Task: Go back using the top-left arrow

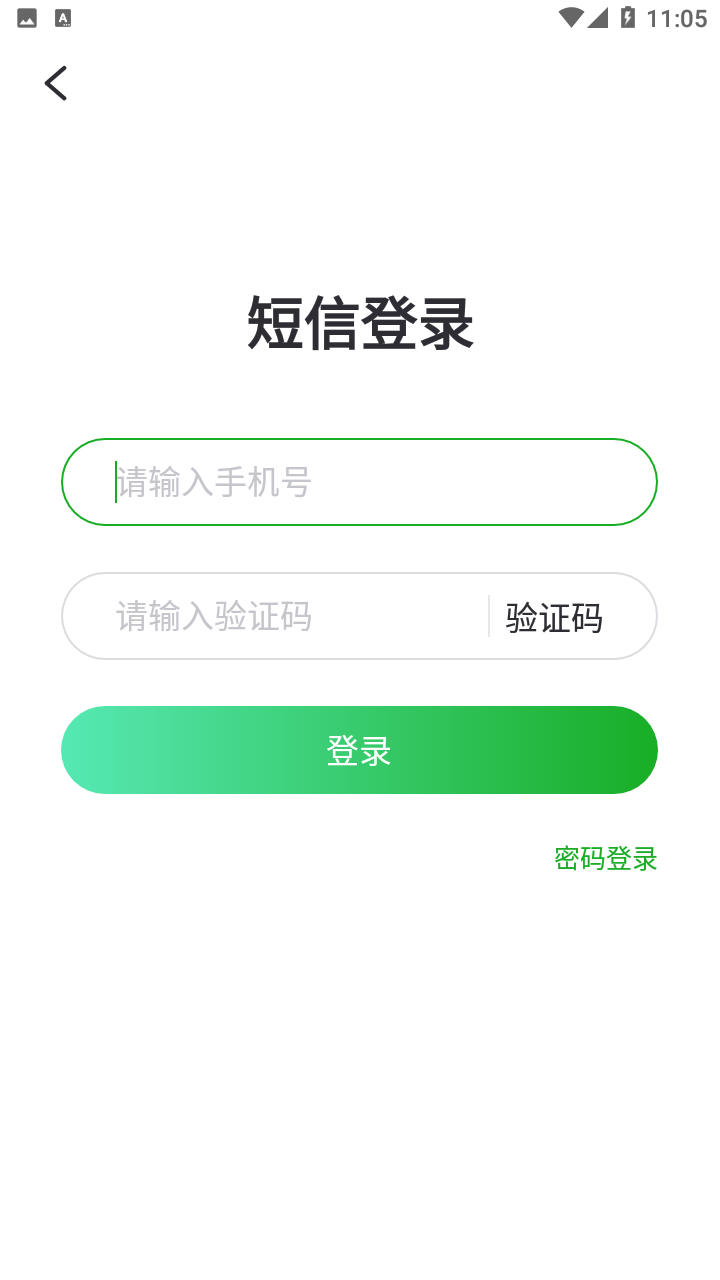Action: [x=56, y=83]
